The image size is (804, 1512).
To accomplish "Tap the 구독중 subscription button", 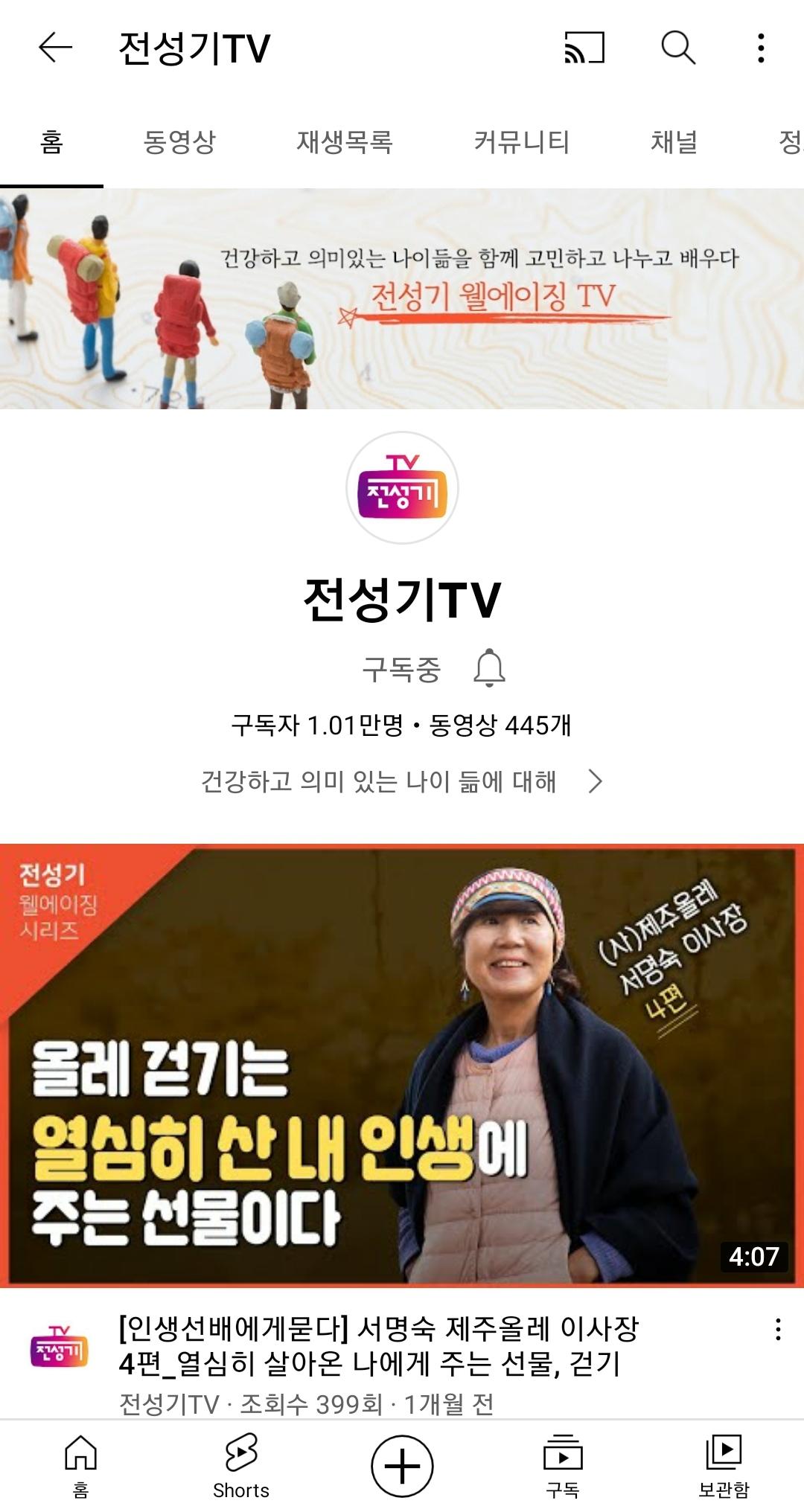I will pyautogui.click(x=401, y=669).
